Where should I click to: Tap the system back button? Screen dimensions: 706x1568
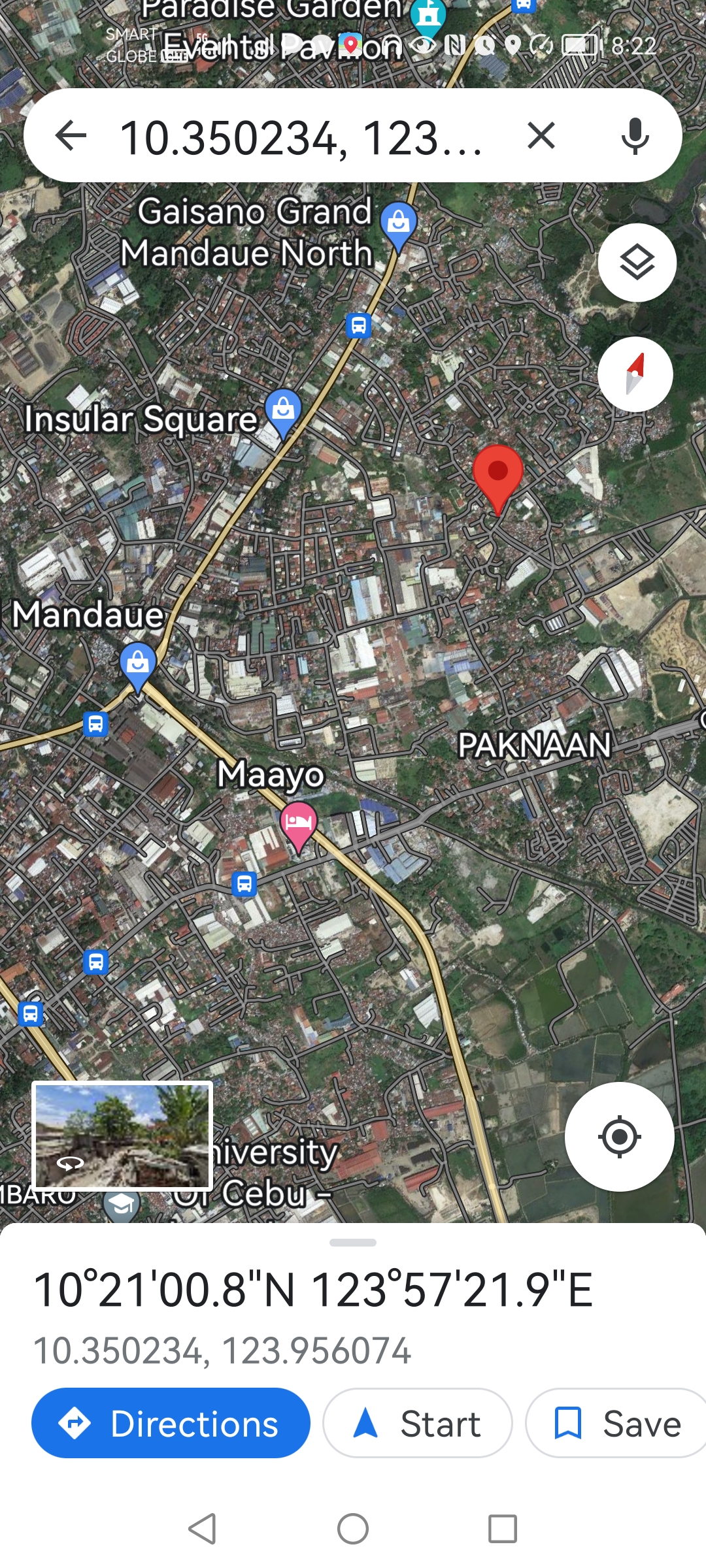coord(203,1529)
